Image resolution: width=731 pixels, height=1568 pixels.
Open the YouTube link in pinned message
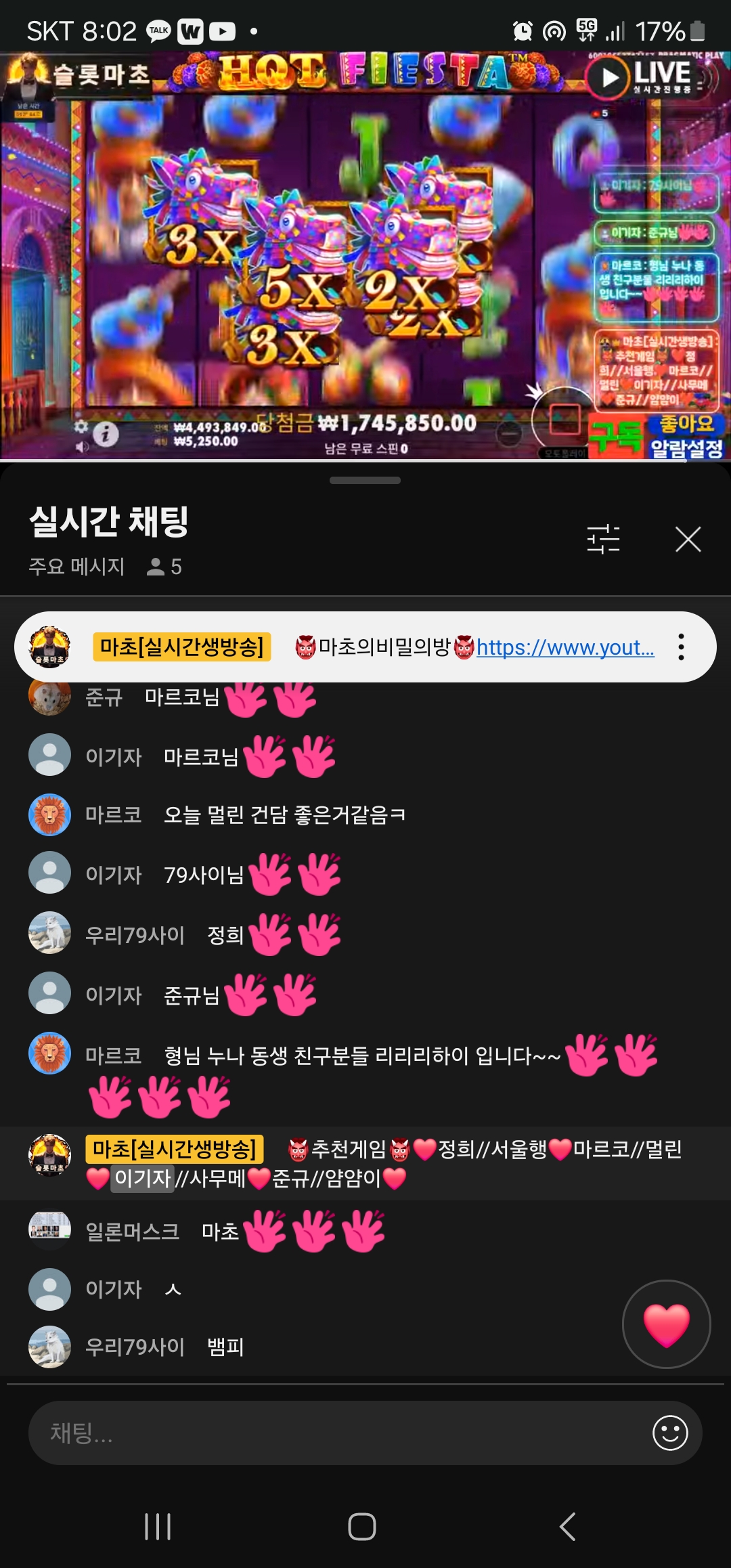click(565, 648)
